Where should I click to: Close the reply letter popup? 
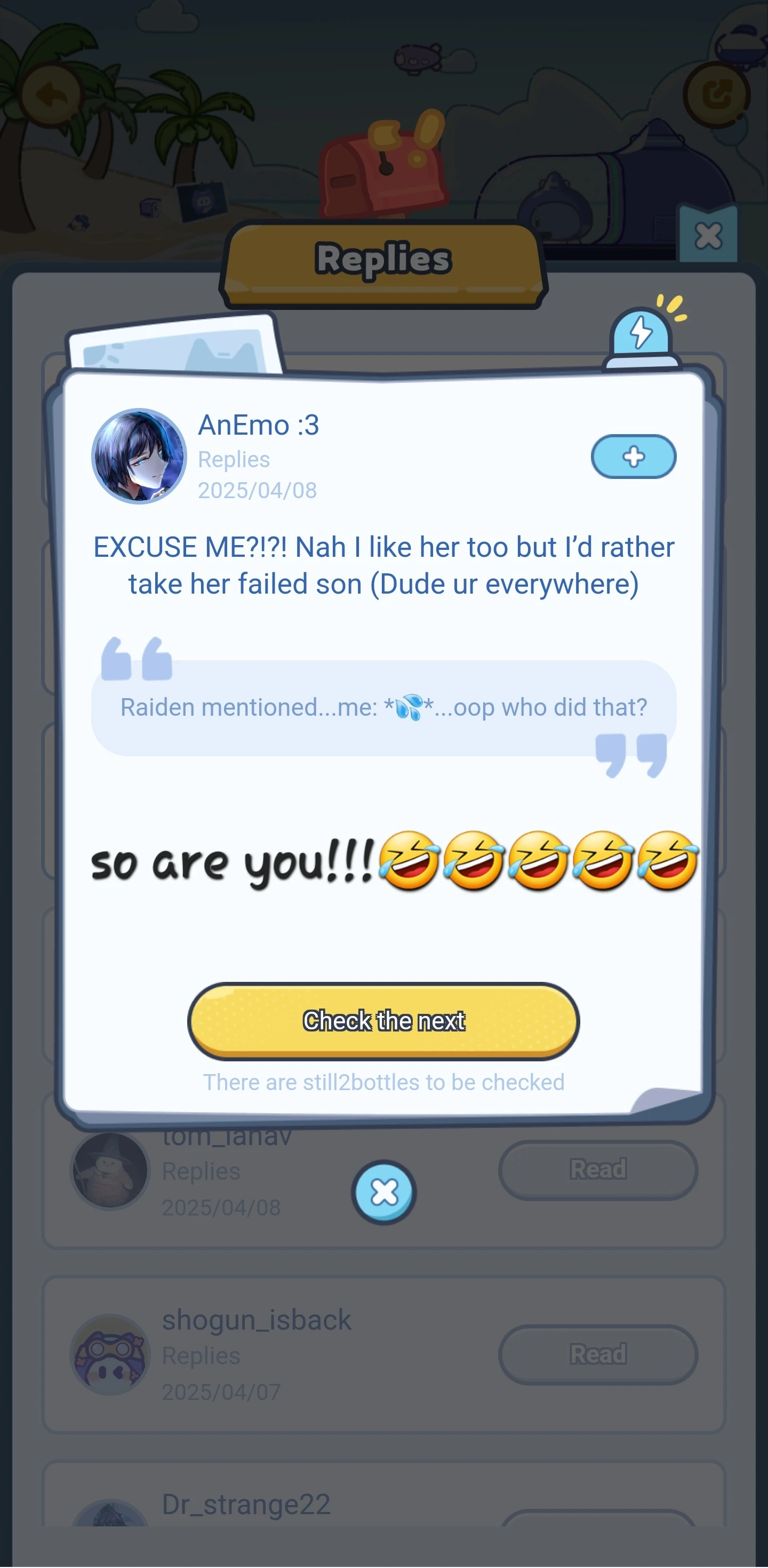383,1192
